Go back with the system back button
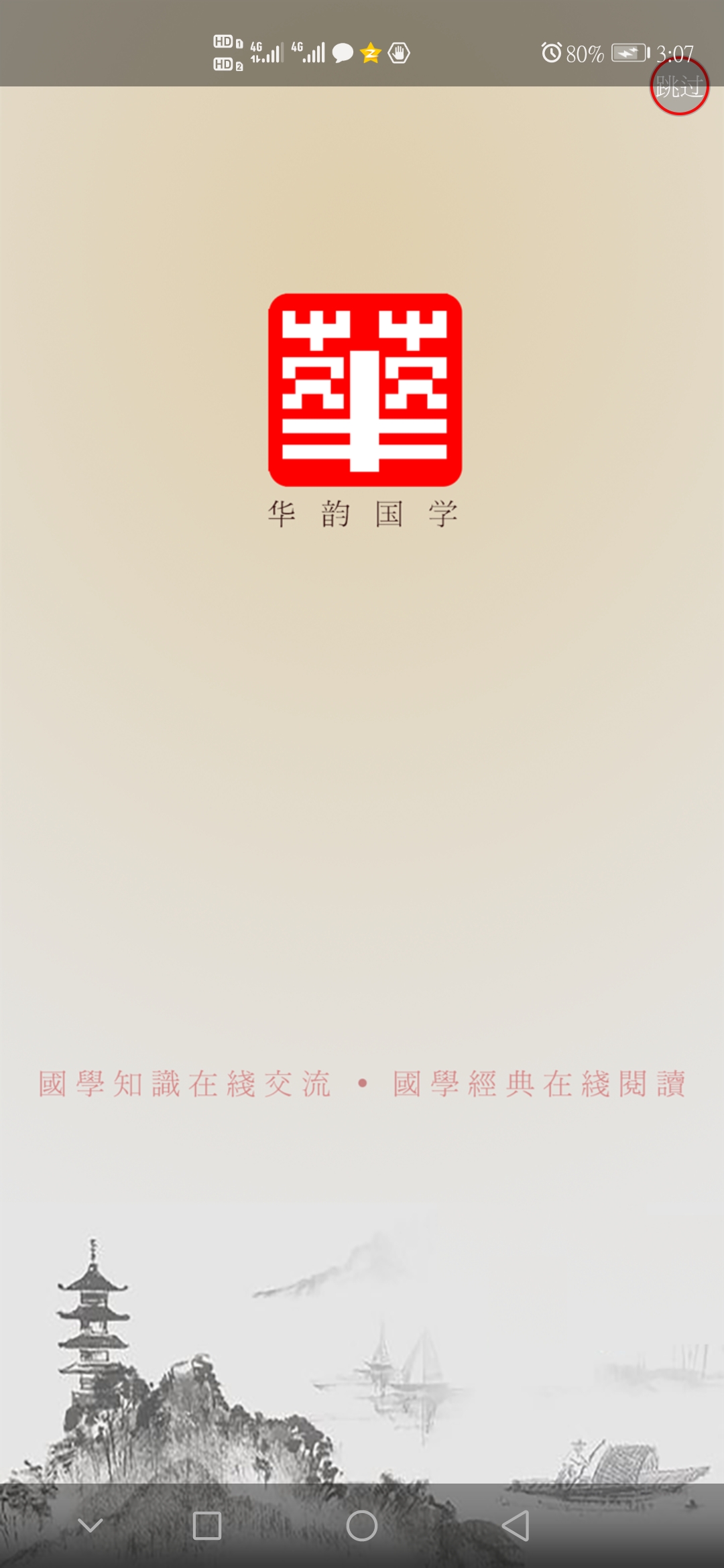Viewport: 724px width, 1568px height. click(516, 1526)
